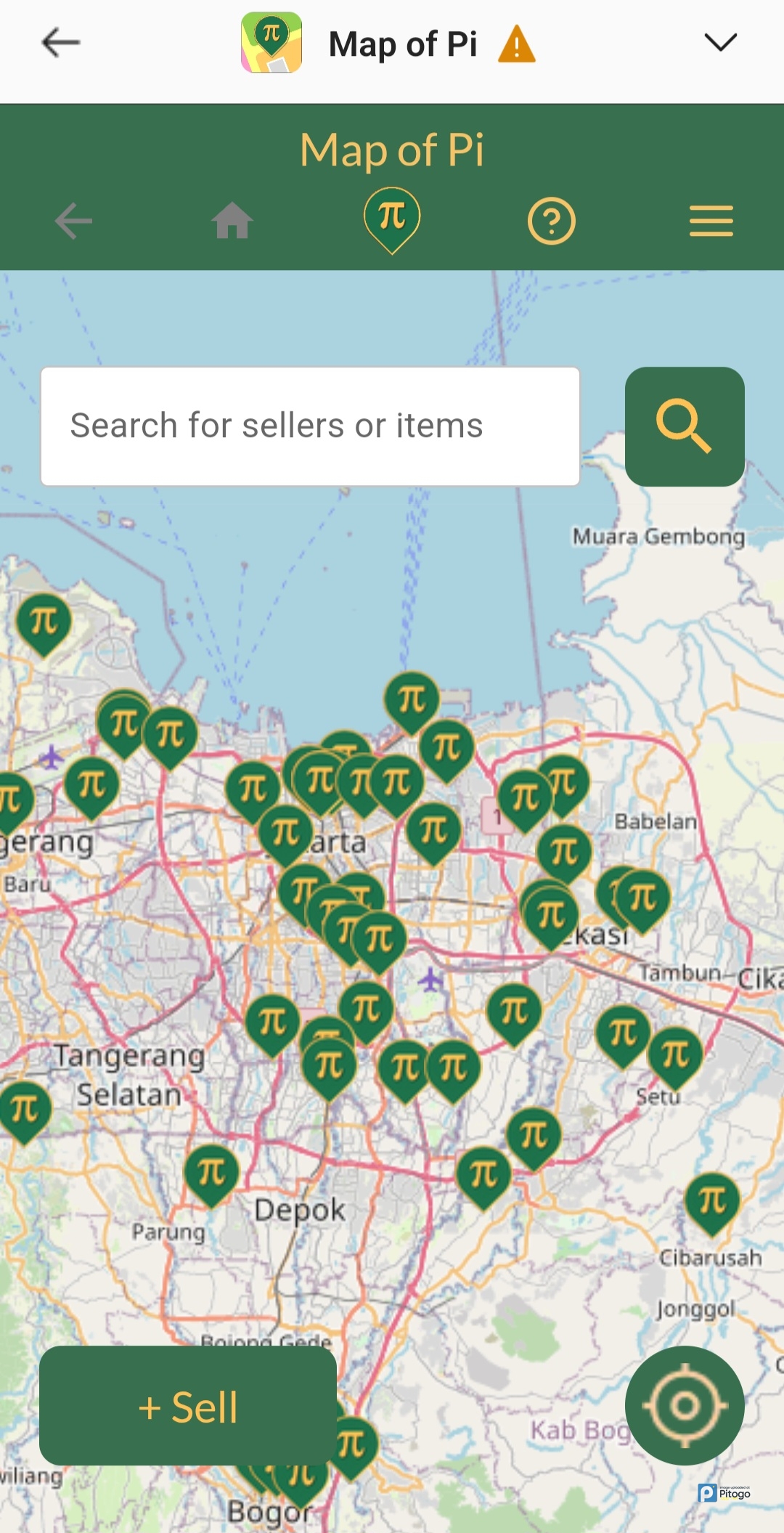Open the seller pin near Setu

tap(675, 1054)
